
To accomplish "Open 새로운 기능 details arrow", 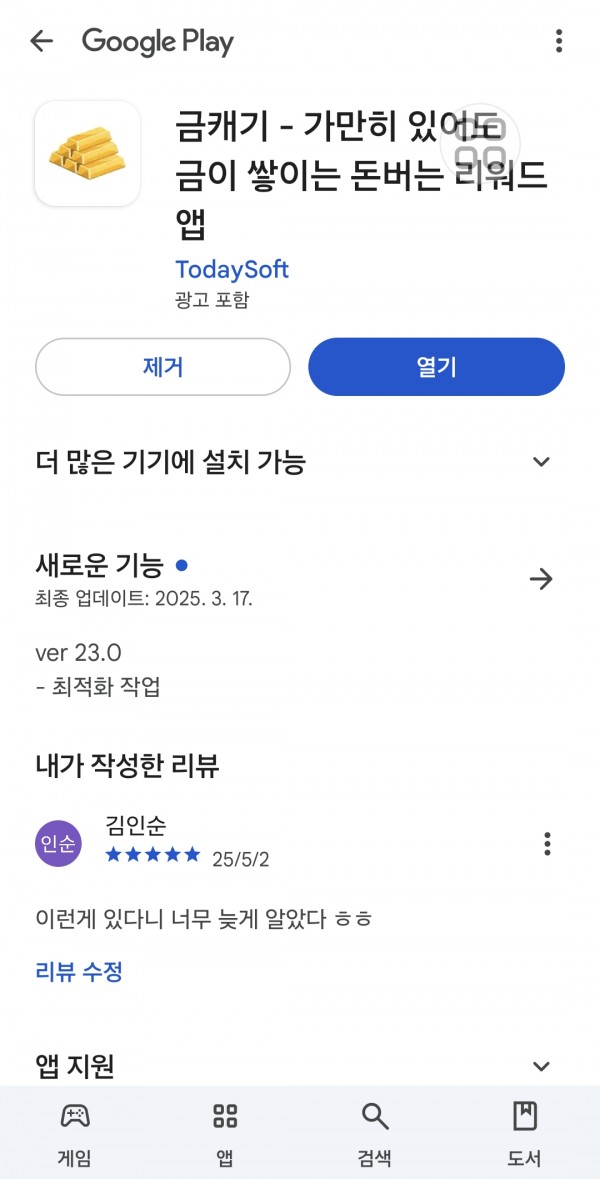I will (541, 579).
